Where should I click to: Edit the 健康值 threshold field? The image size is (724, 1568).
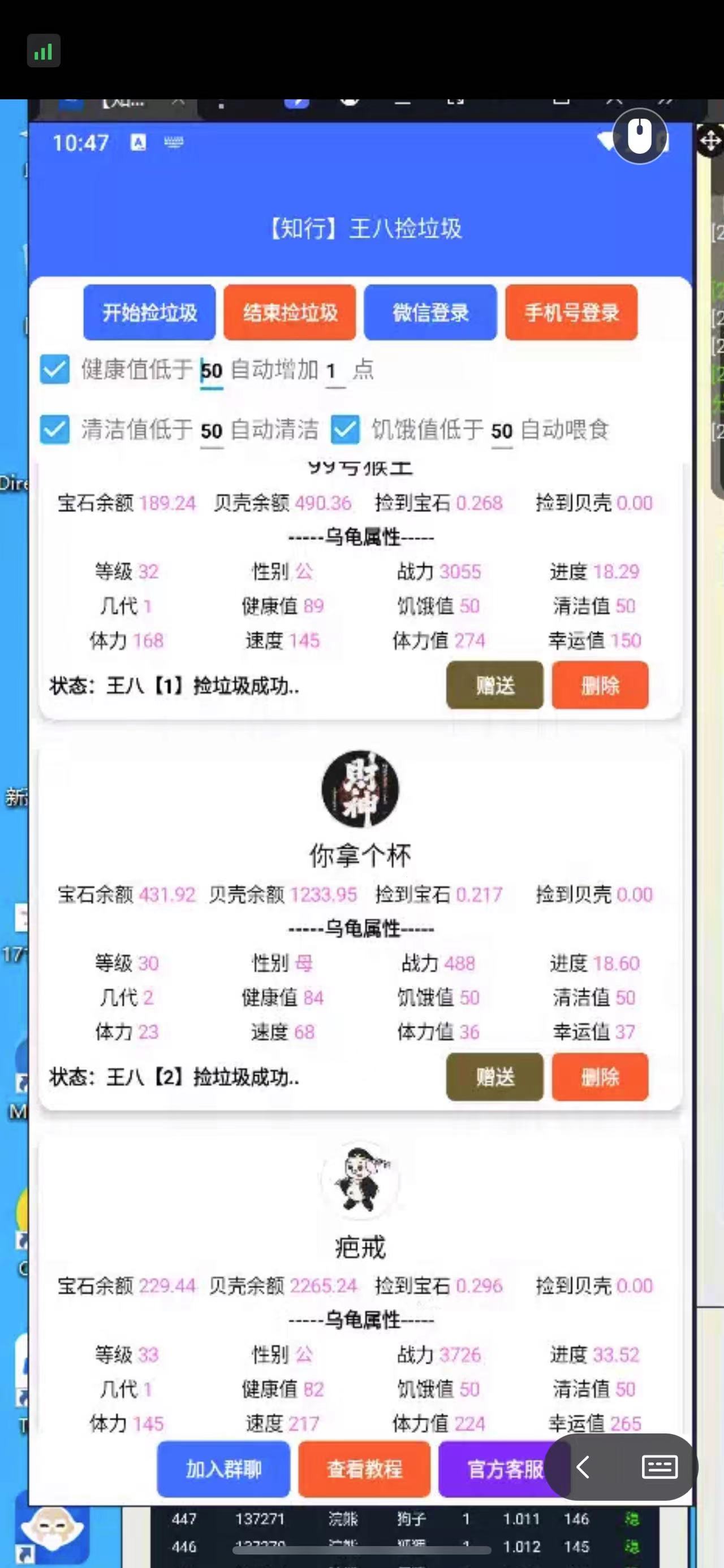click(212, 371)
